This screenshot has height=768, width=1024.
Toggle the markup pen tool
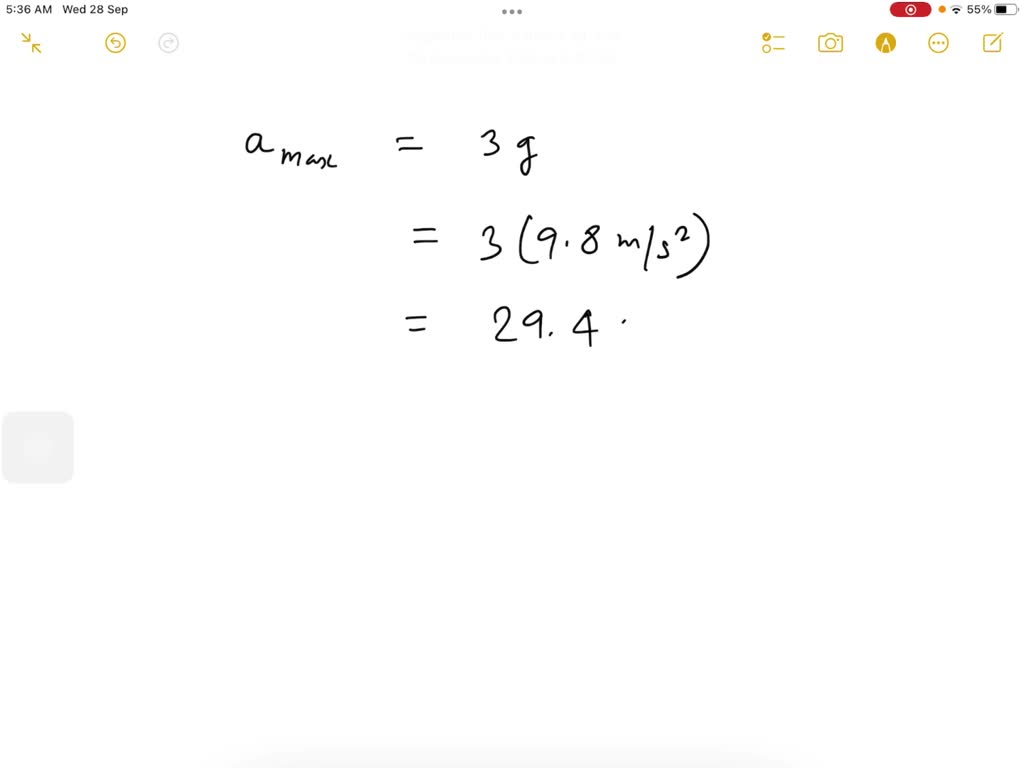(885, 43)
